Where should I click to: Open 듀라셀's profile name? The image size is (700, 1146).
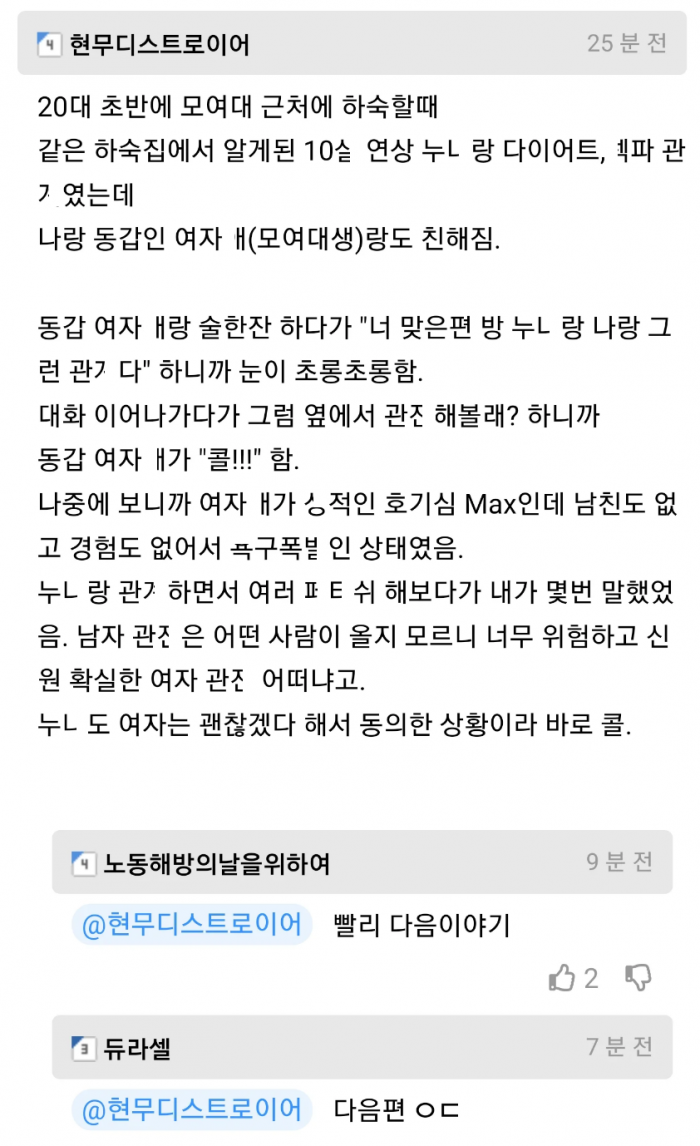pyautogui.click(x=137, y=1049)
